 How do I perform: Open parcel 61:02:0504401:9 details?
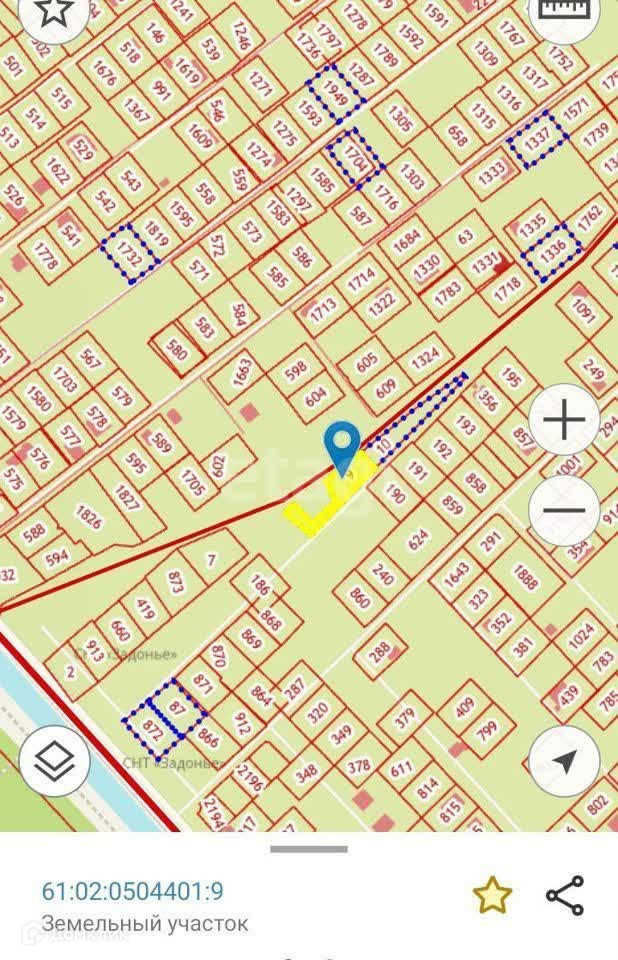click(x=133, y=891)
